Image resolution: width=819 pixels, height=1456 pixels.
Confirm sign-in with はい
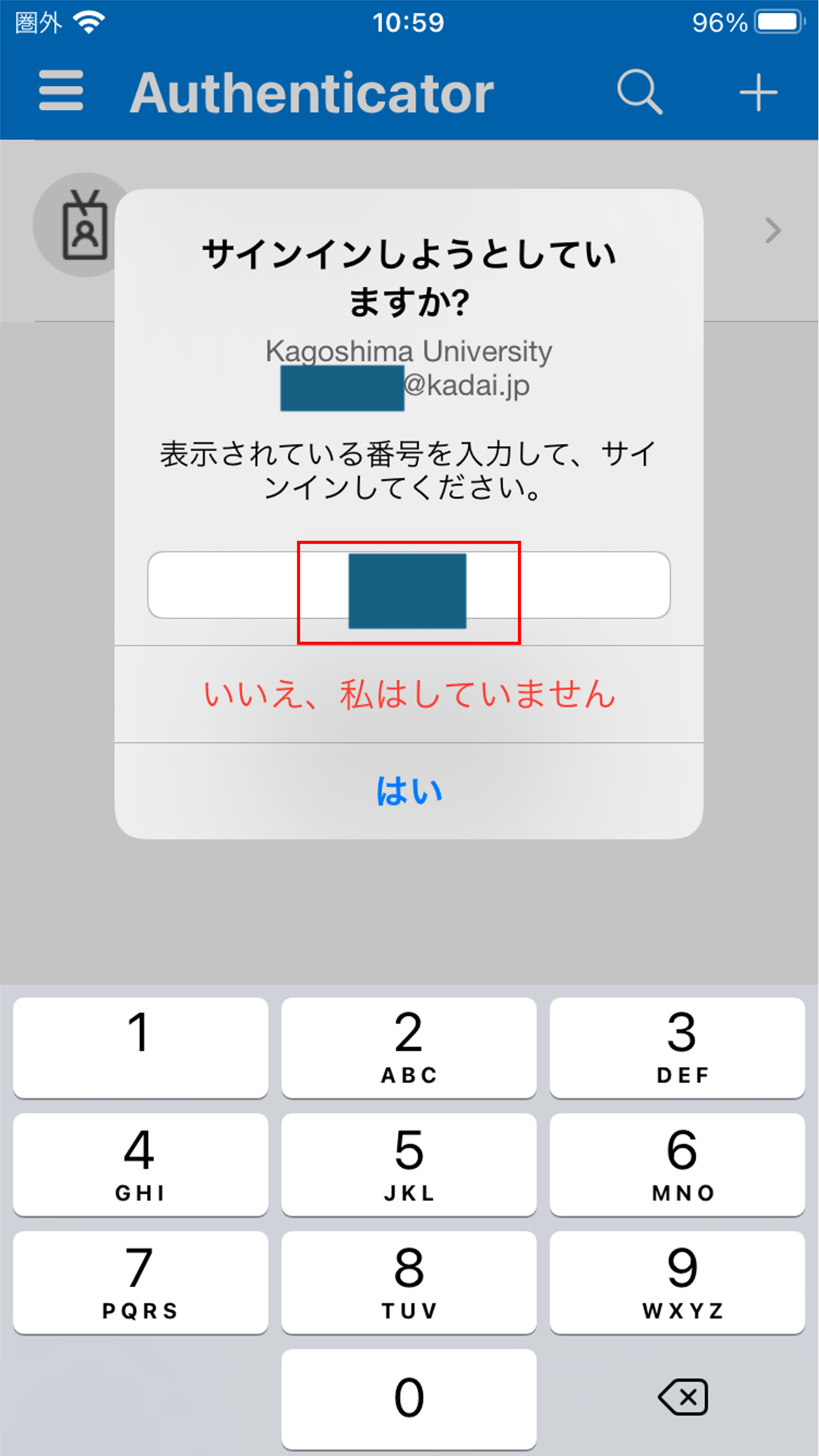(x=409, y=791)
